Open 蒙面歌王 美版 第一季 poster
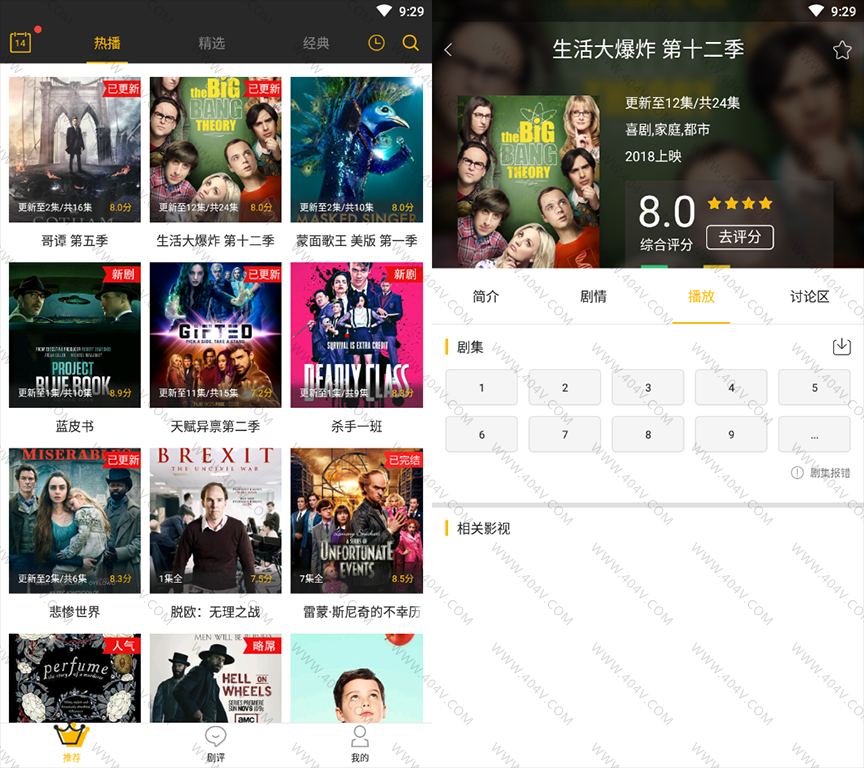This screenshot has height=768, width=864. [x=357, y=150]
